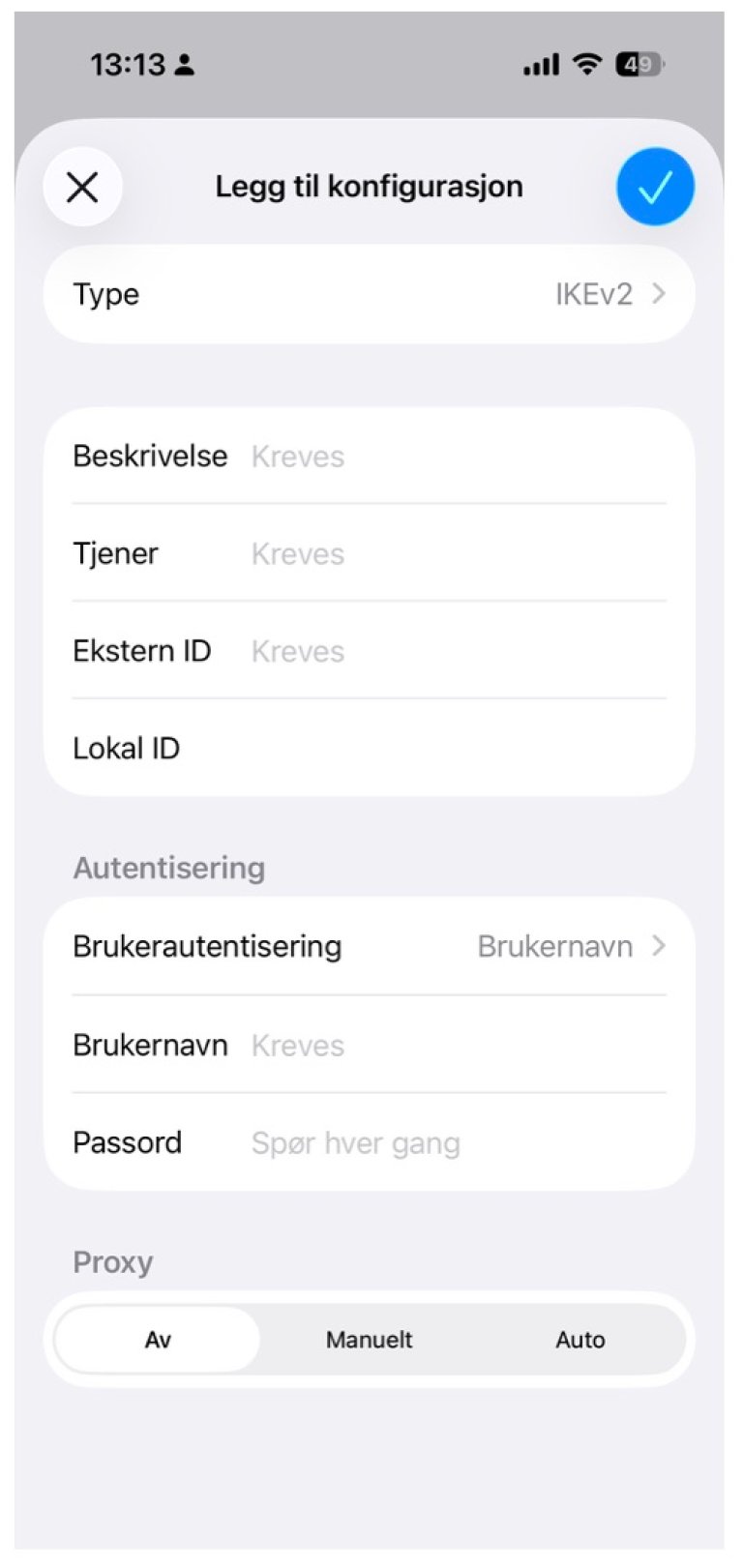The width and height of the screenshot is (743, 1568).
Task: Confirm configuration with the blue checkmark
Action: [x=655, y=187]
